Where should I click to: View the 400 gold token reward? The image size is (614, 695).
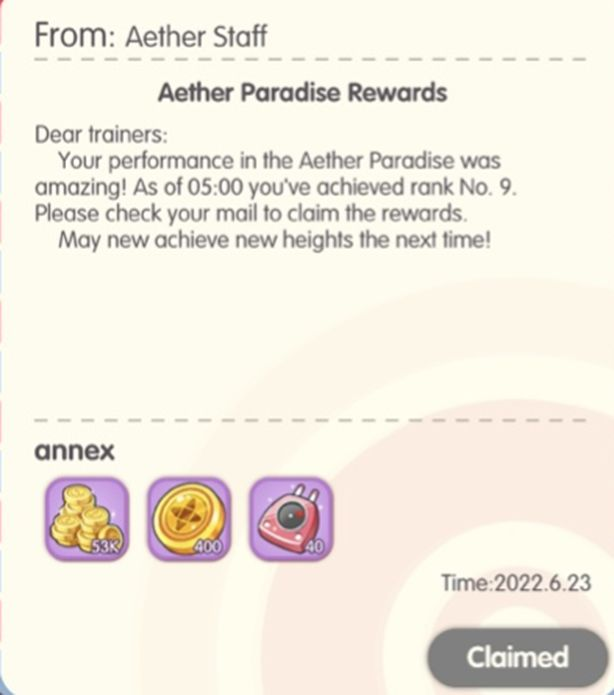(189, 519)
